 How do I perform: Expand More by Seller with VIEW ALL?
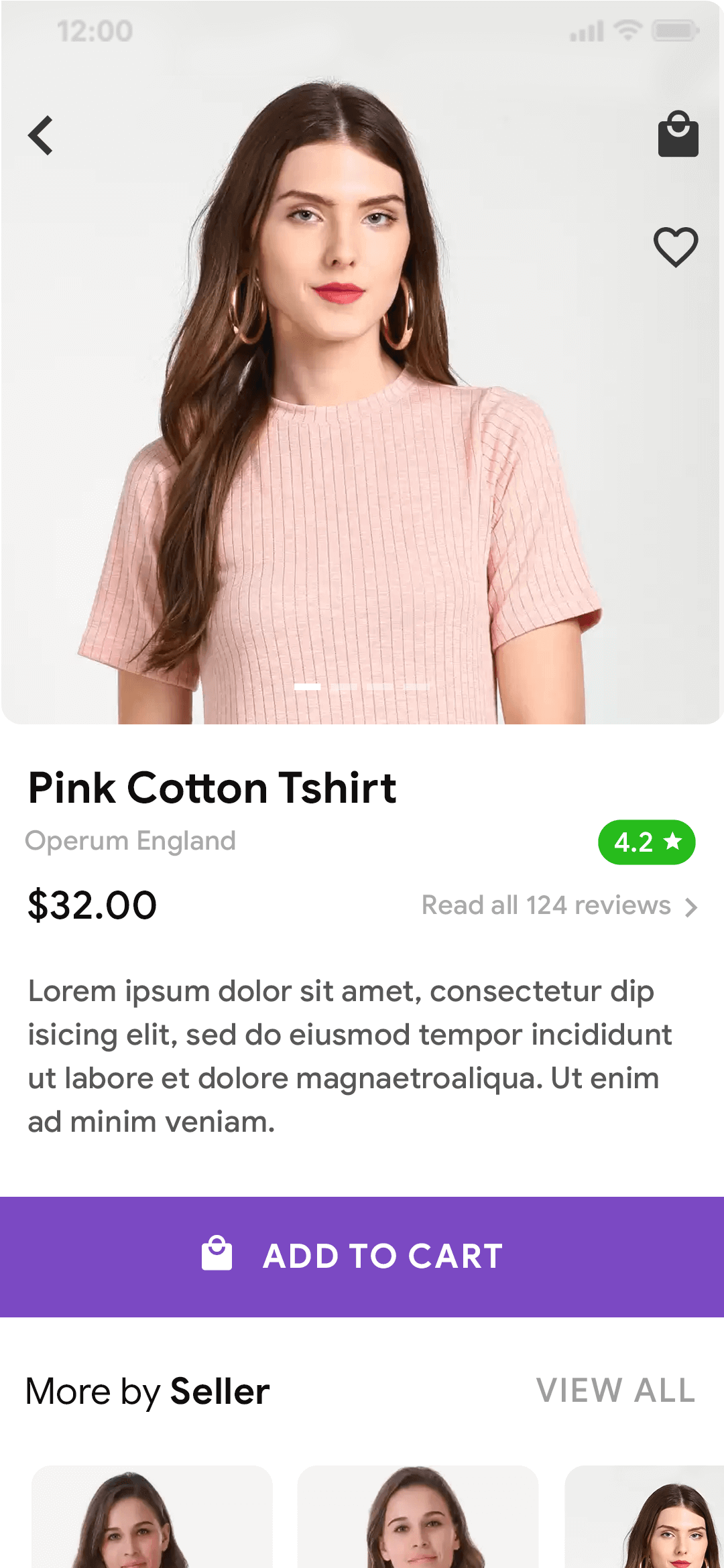click(x=615, y=1390)
